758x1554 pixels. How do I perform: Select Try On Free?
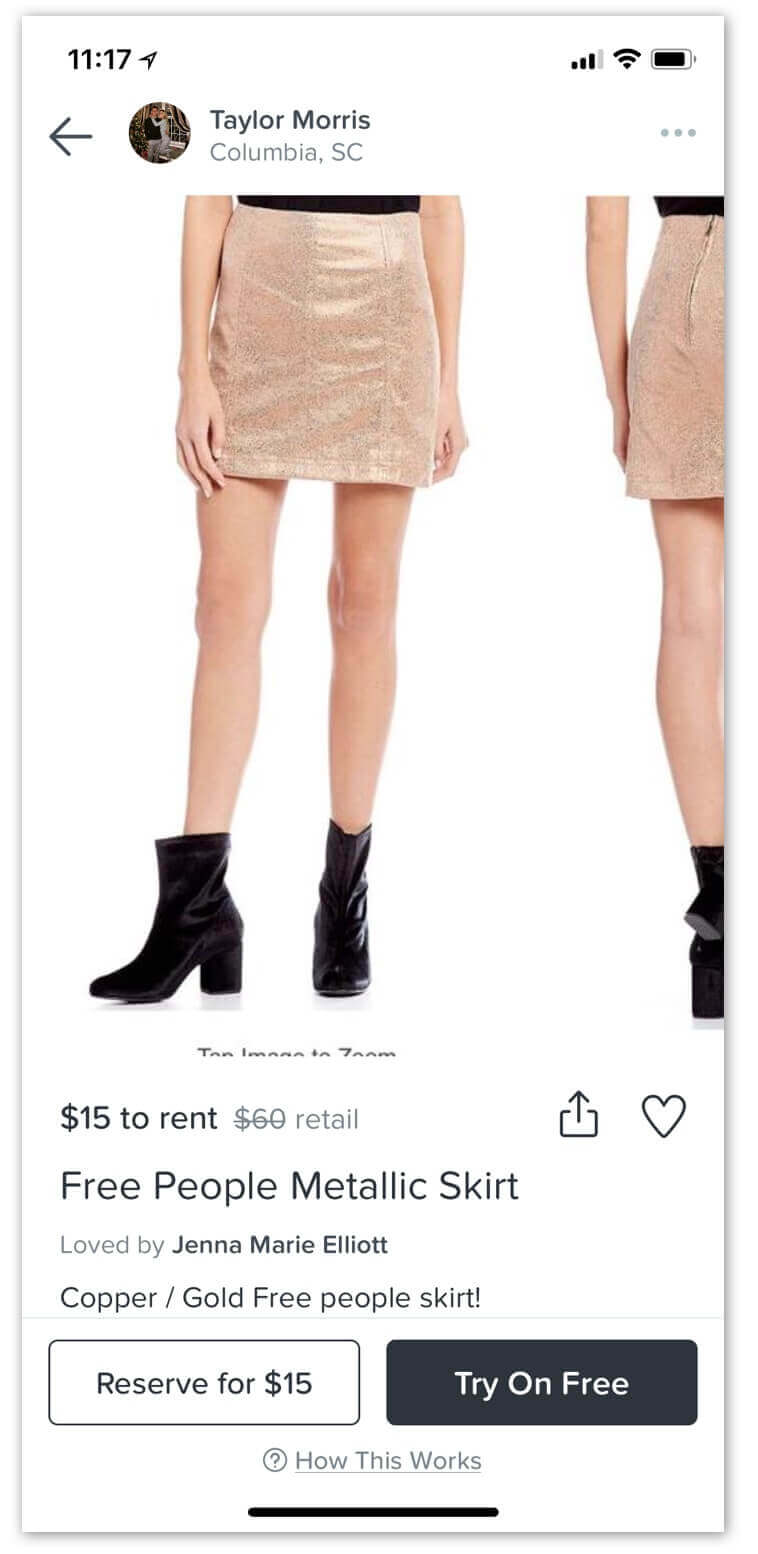point(542,1382)
